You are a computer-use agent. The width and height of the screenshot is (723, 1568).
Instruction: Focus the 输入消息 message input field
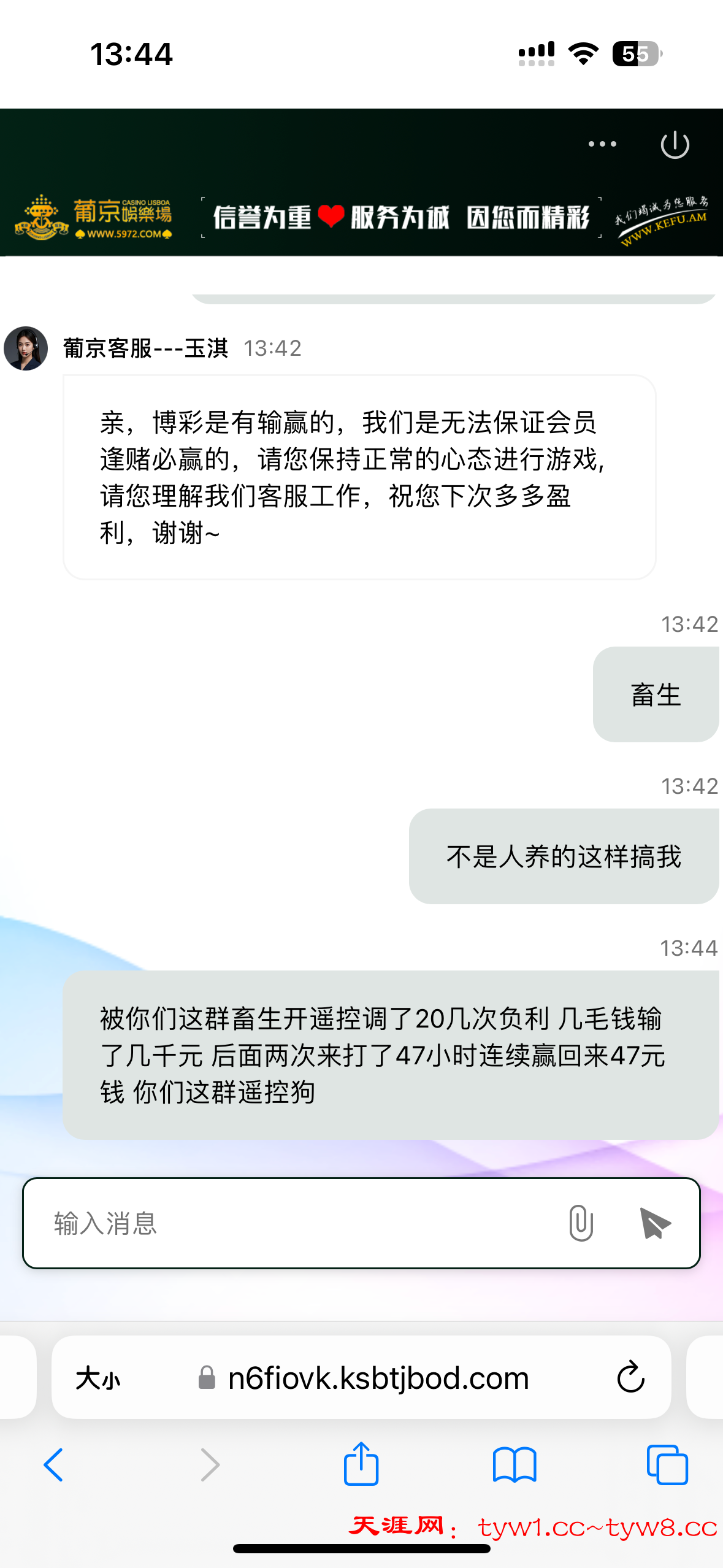(294, 1223)
